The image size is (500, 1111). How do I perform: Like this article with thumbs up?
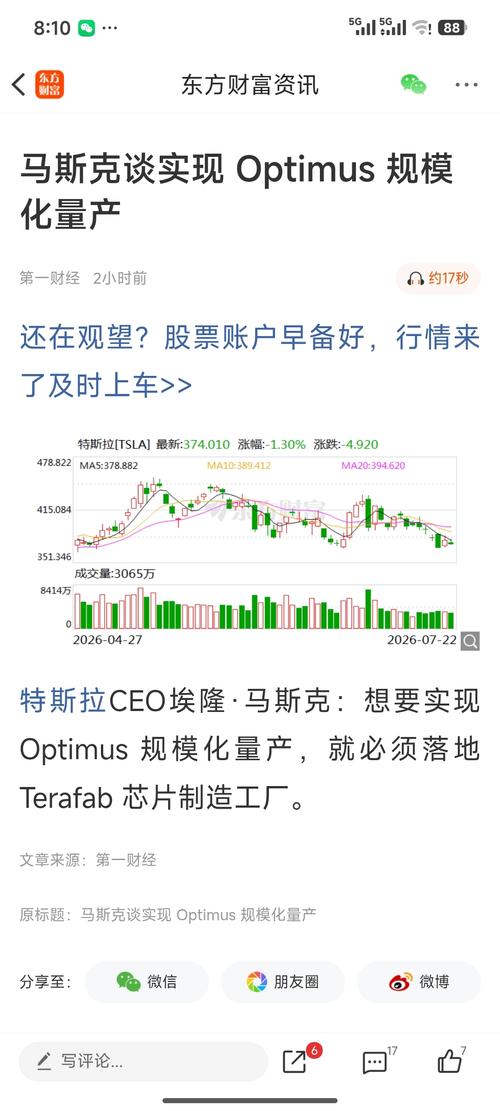pos(450,1061)
